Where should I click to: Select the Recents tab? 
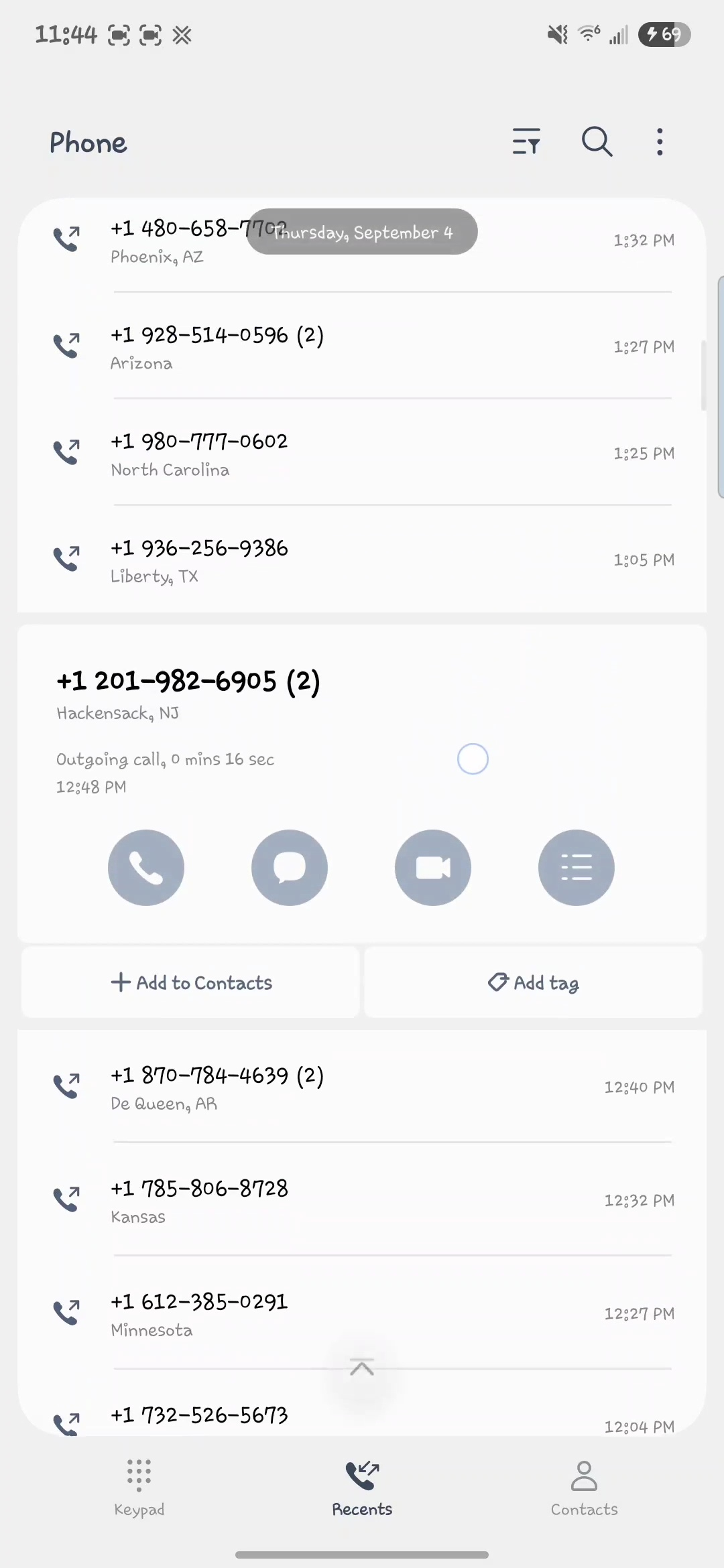point(362,1488)
